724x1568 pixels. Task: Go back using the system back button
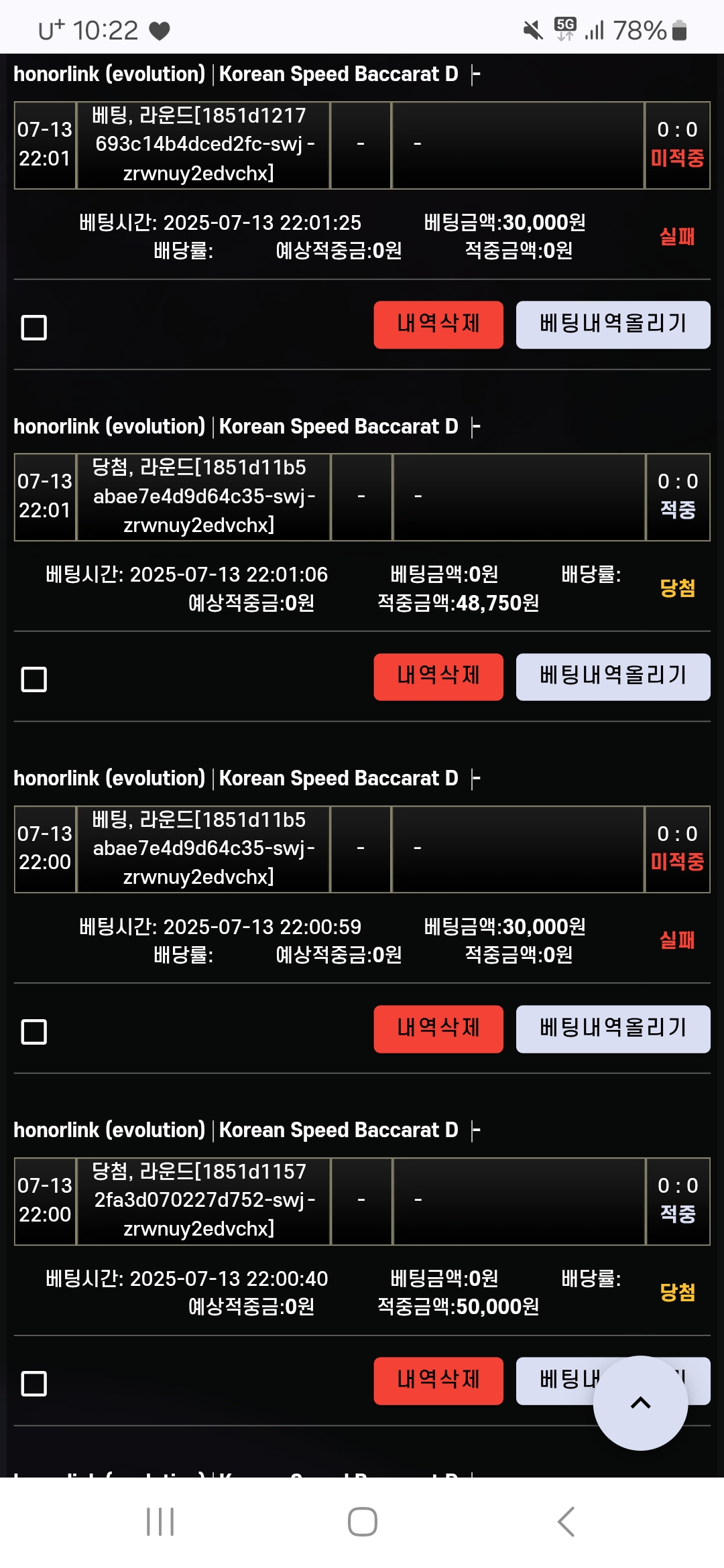(566, 1522)
